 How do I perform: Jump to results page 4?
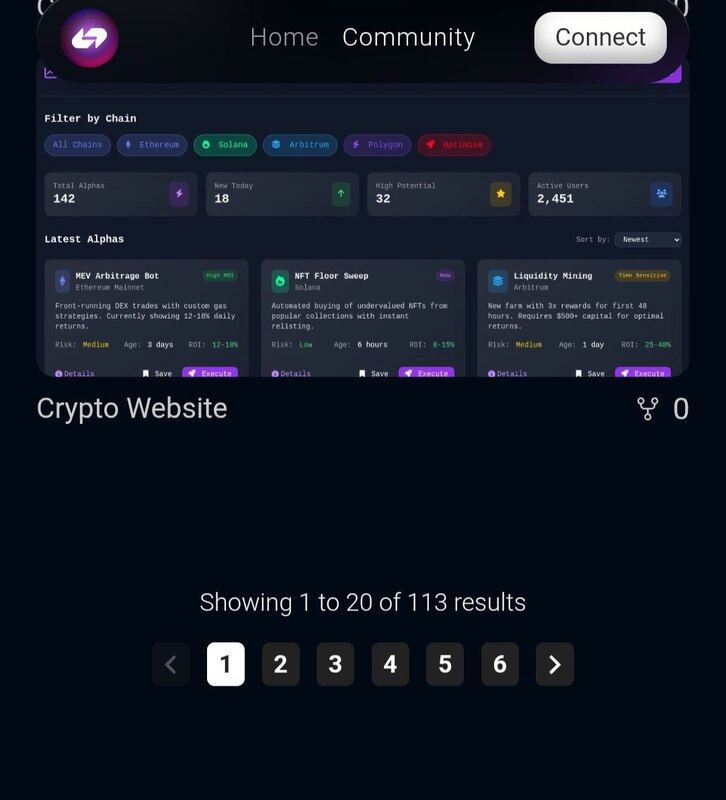[390, 664]
